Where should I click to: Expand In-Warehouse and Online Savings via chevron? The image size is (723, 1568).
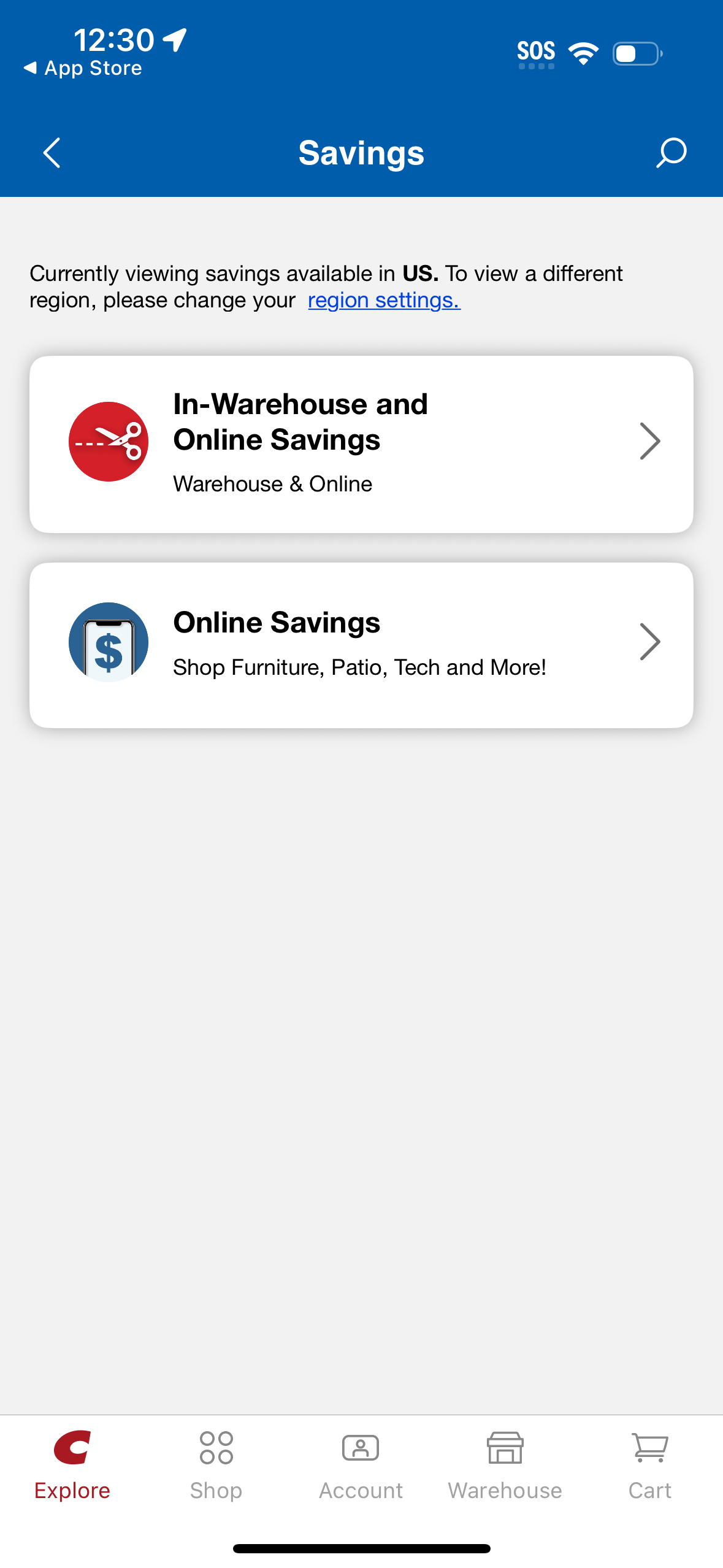pyautogui.click(x=650, y=441)
